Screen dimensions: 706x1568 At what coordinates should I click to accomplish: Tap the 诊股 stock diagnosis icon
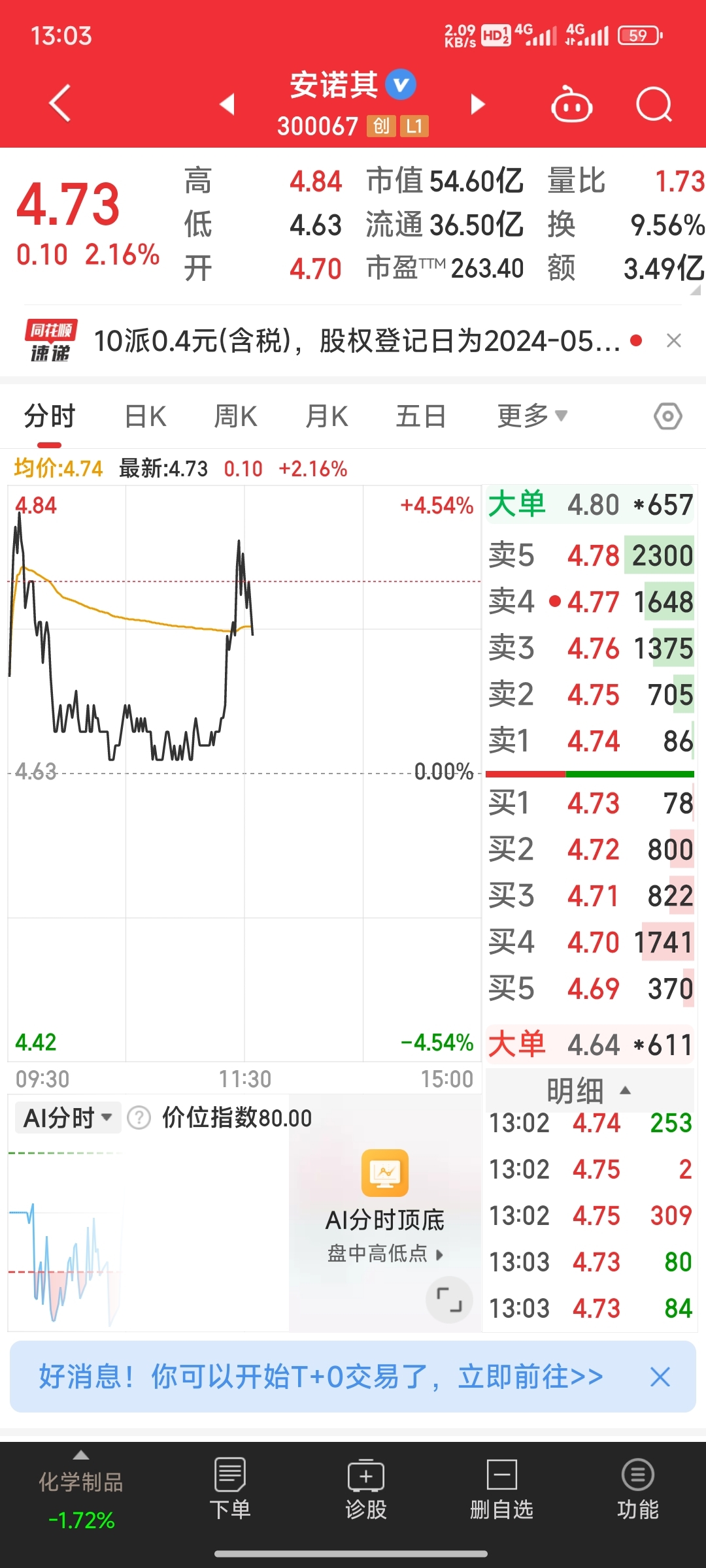[366, 1496]
